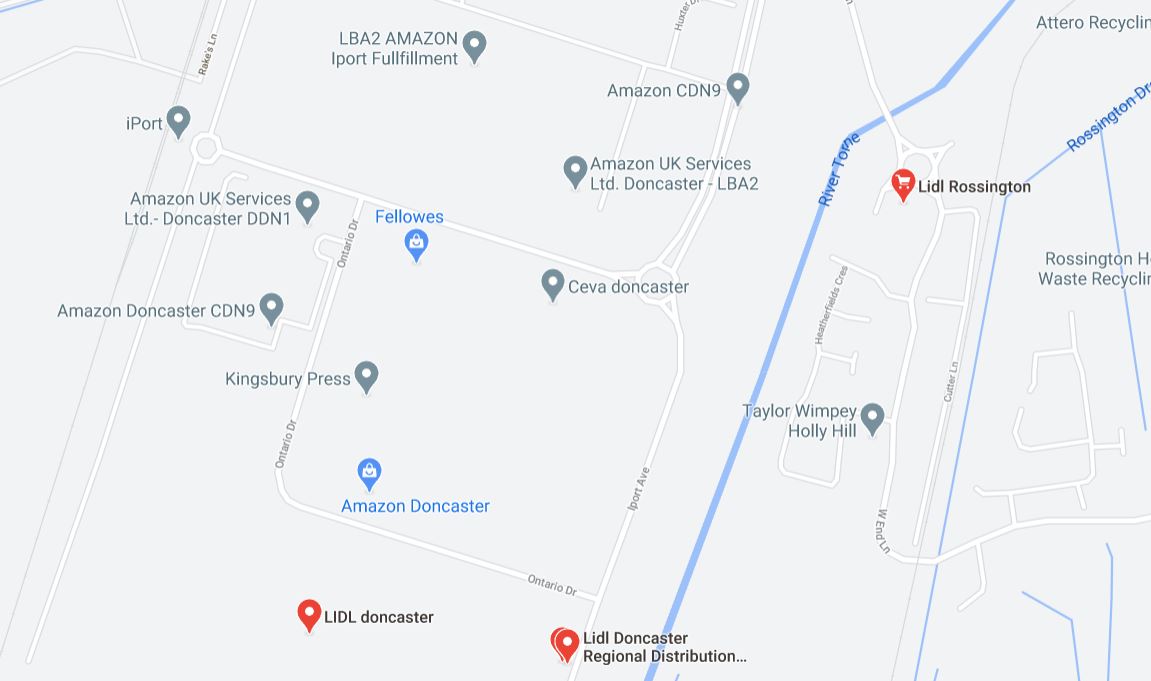Select the Ceva doncaster pin

tap(553, 284)
